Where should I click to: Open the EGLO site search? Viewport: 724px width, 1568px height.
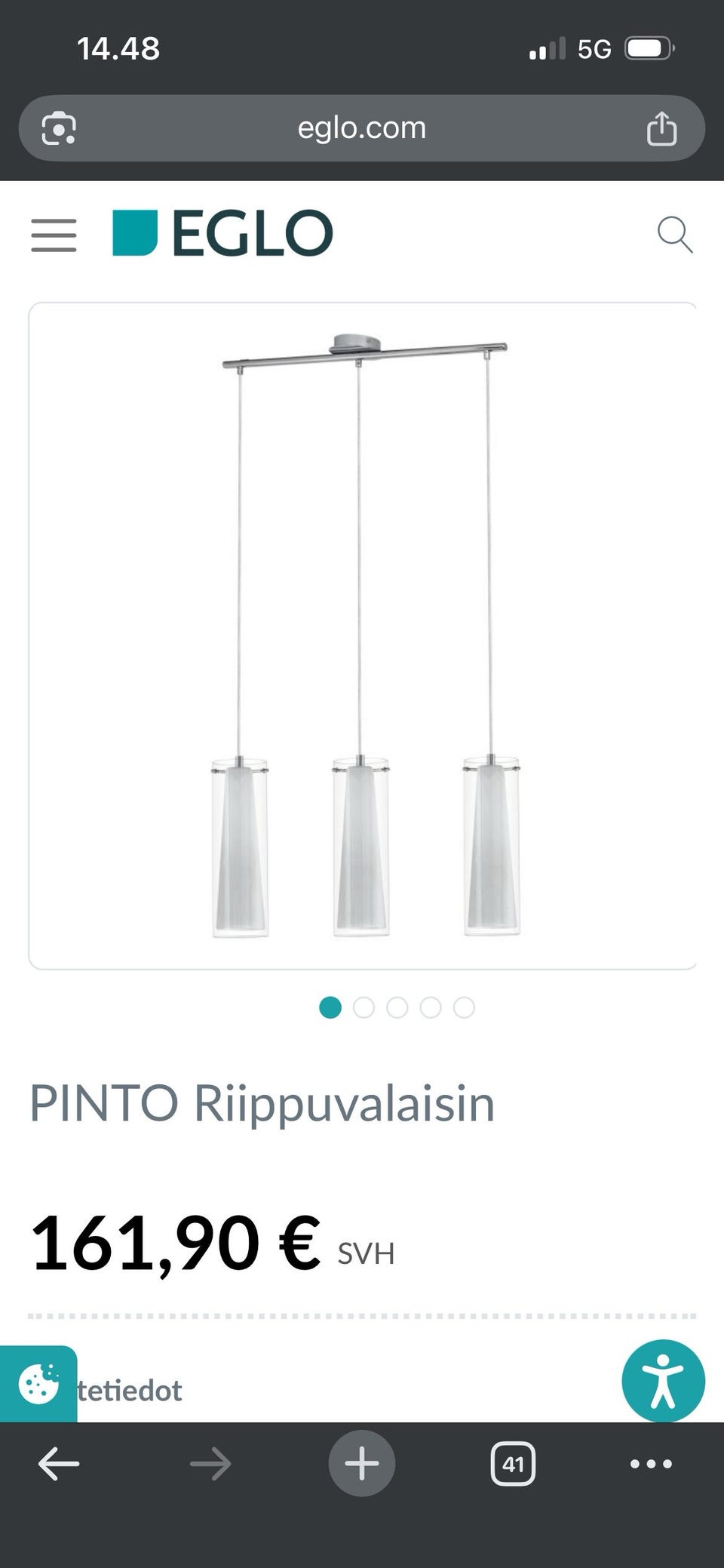pos(674,235)
